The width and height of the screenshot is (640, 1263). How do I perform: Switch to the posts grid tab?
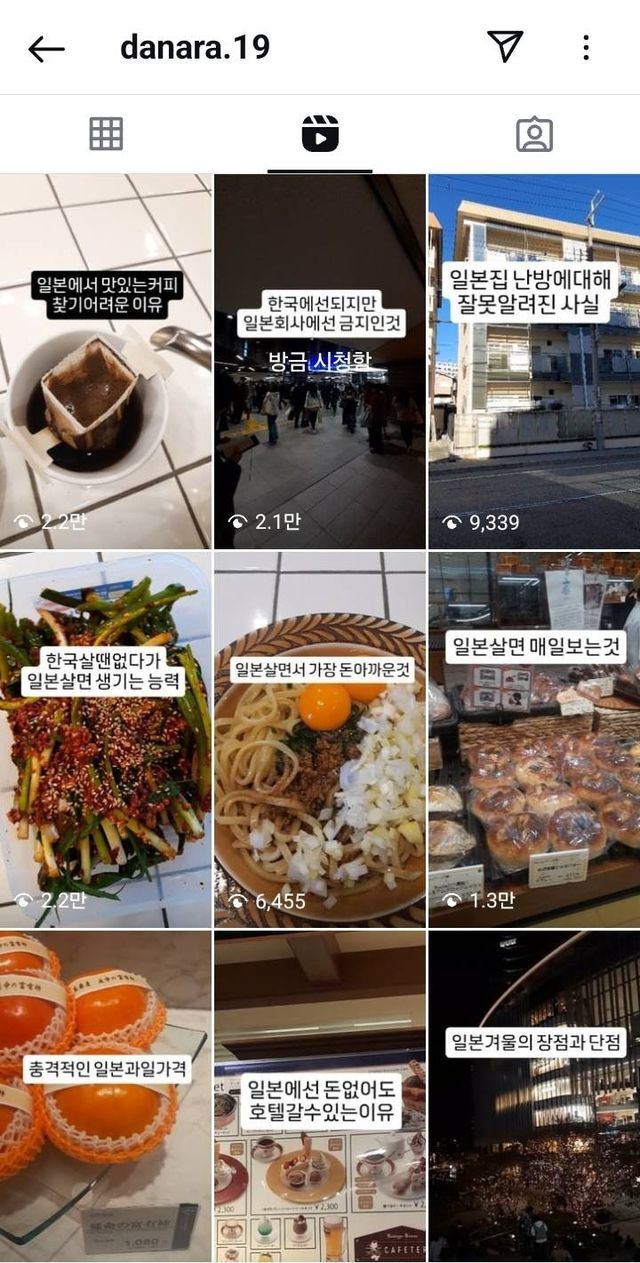[x=106, y=134]
